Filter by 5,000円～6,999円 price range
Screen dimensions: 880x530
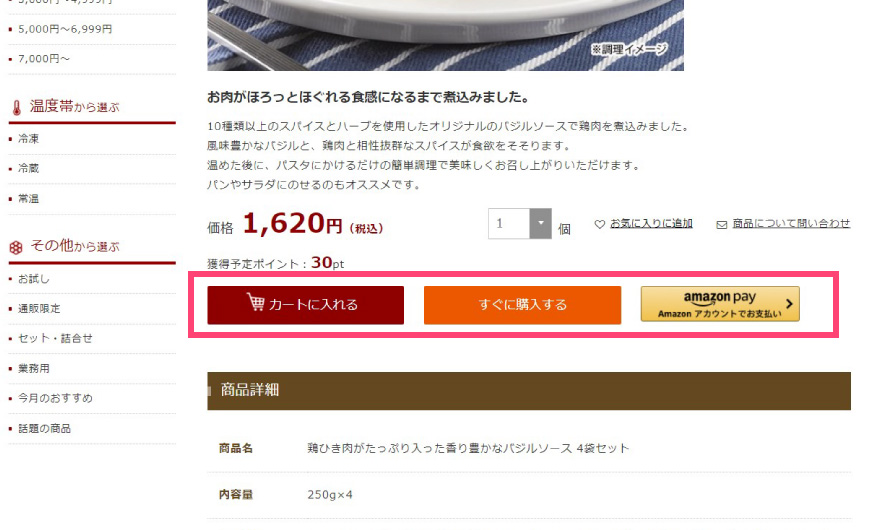click(x=64, y=29)
